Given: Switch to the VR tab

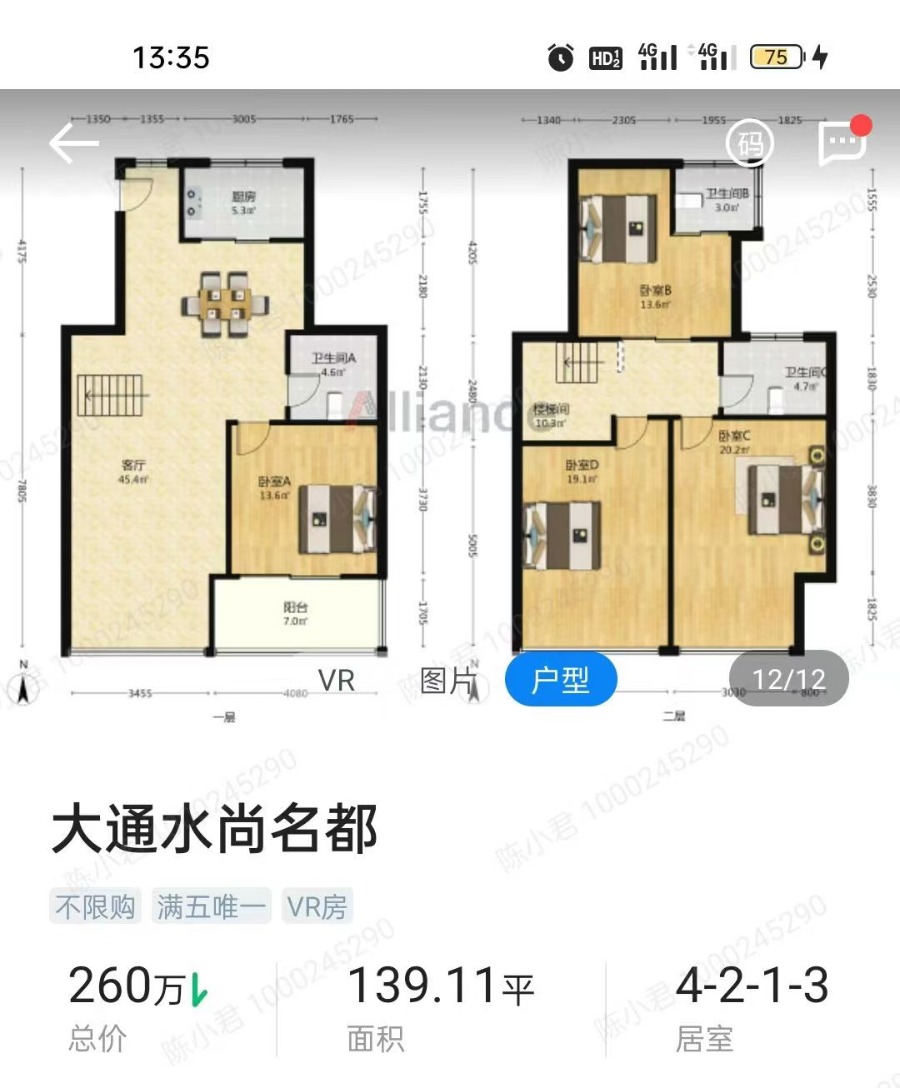Looking at the screenshot, I should click(337, 681).
